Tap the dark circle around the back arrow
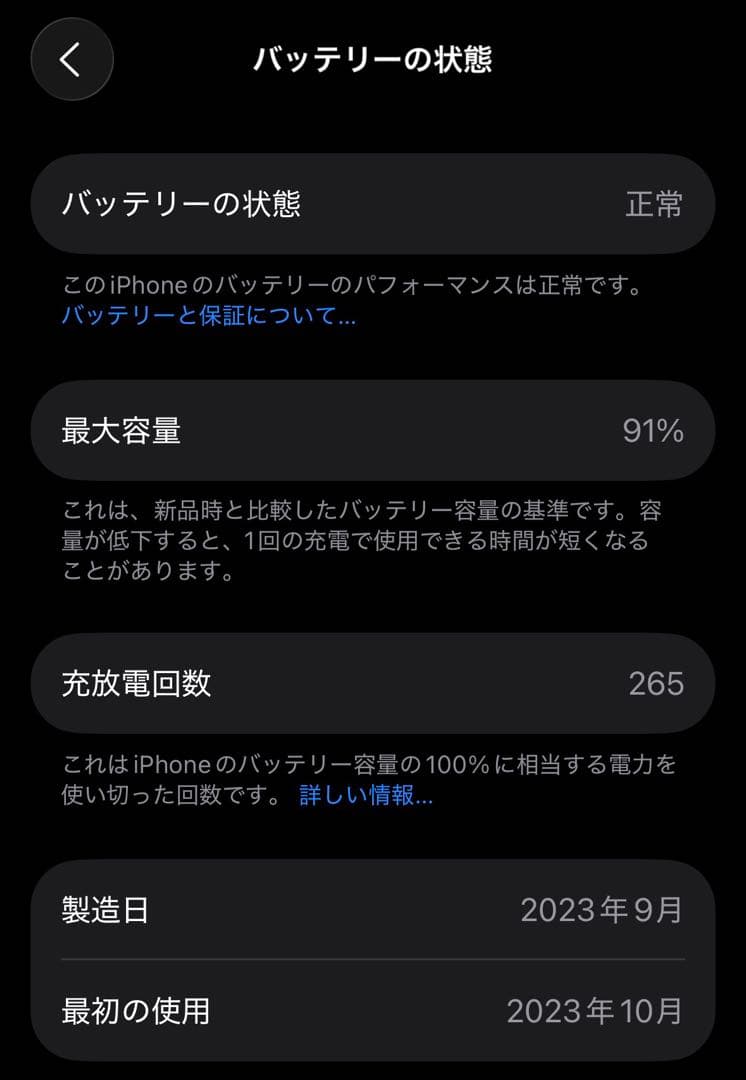The image size is (746, 1080). click(x=71, y=59)
